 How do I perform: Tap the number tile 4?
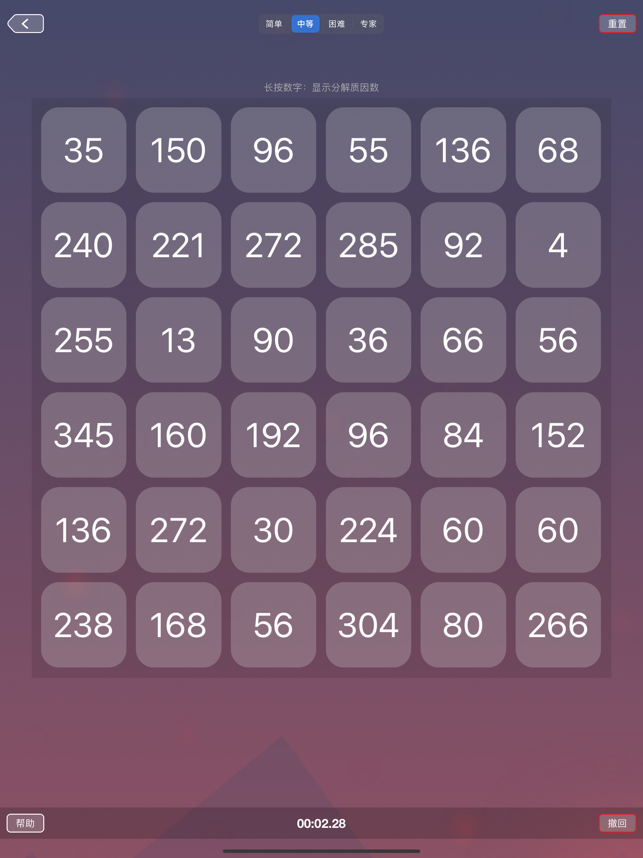[x=558, y=245]
